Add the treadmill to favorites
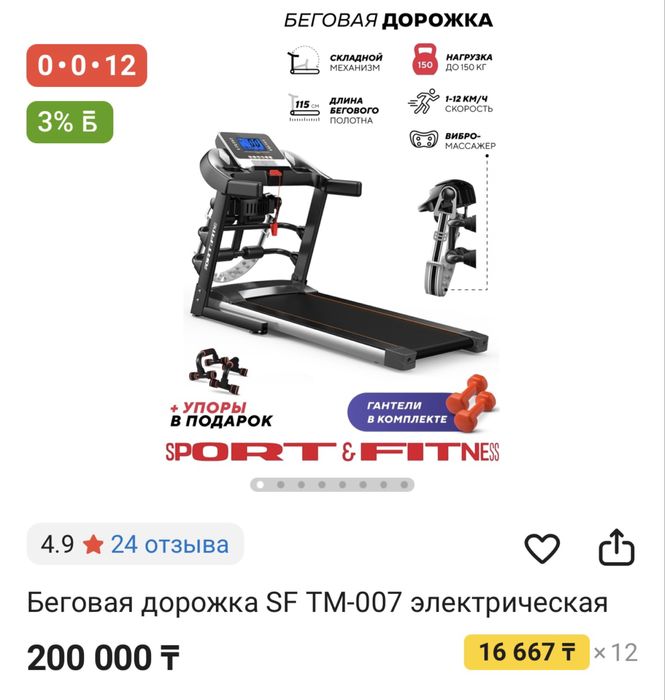This screenshot has width=665, height=700. (x=542, y=548)
